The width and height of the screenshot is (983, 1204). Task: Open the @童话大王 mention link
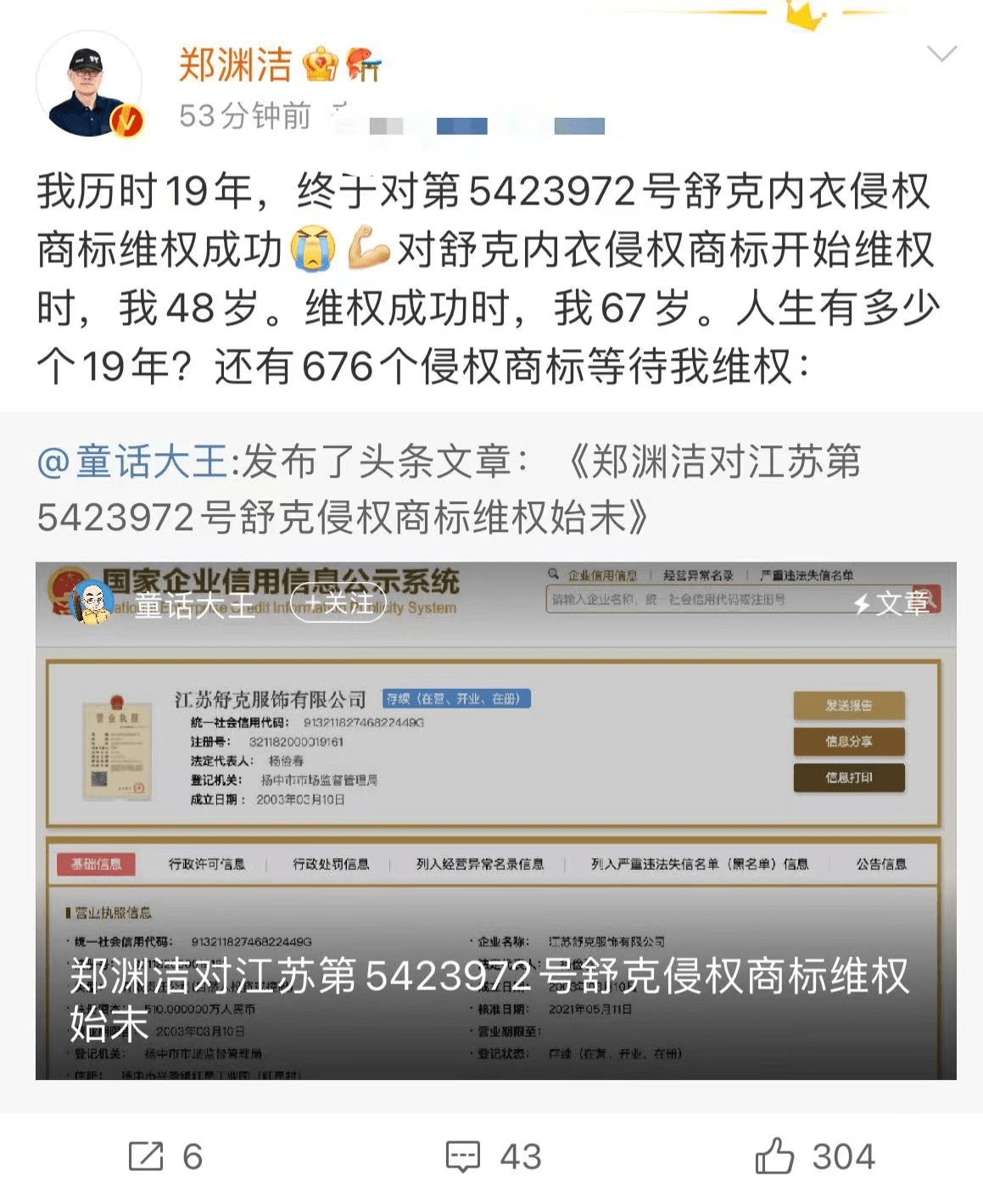point(131,463)
